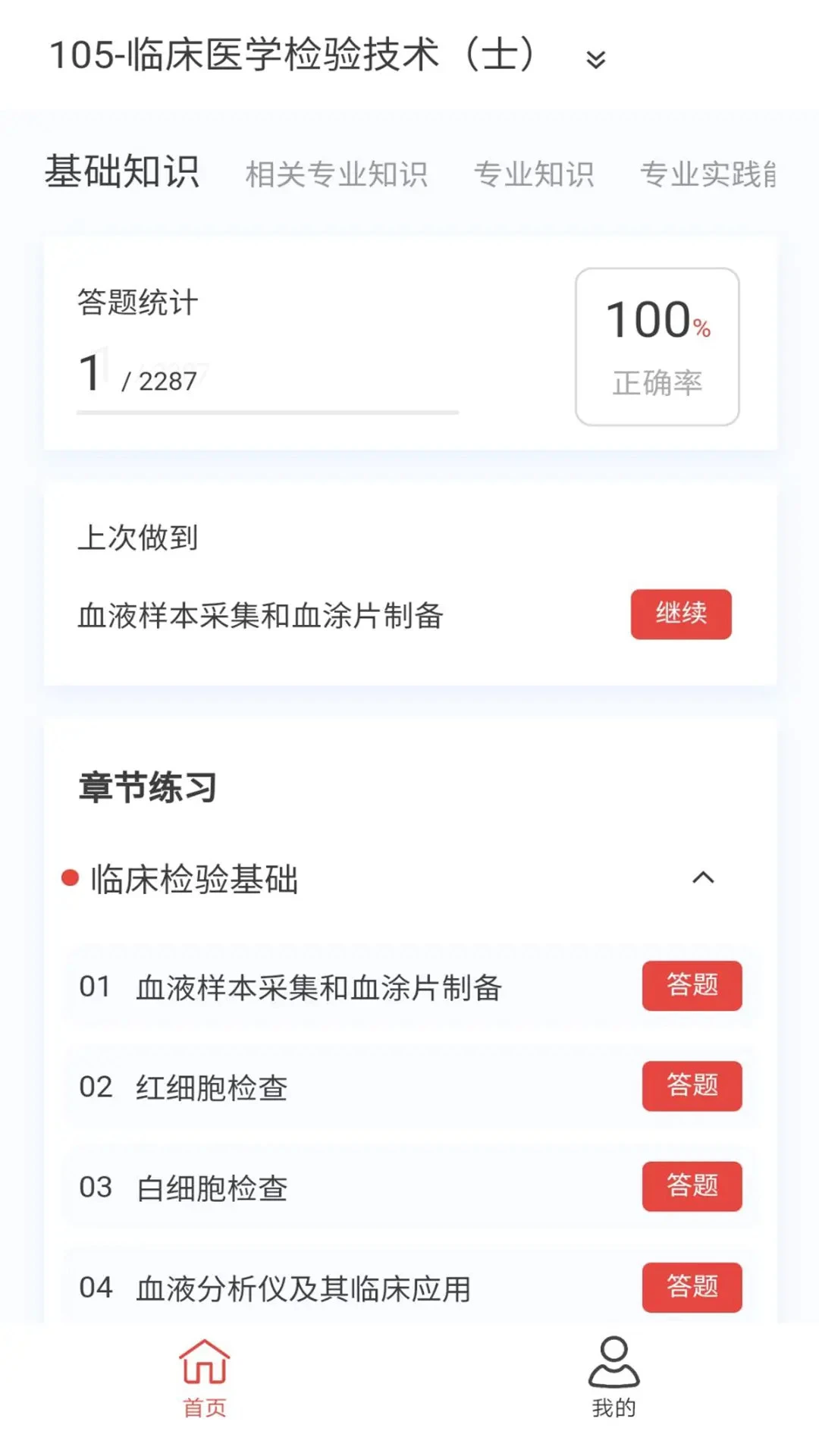Select the 专业知识 tab
This screenshot has width=819, height=1456.
click(537, 174)
